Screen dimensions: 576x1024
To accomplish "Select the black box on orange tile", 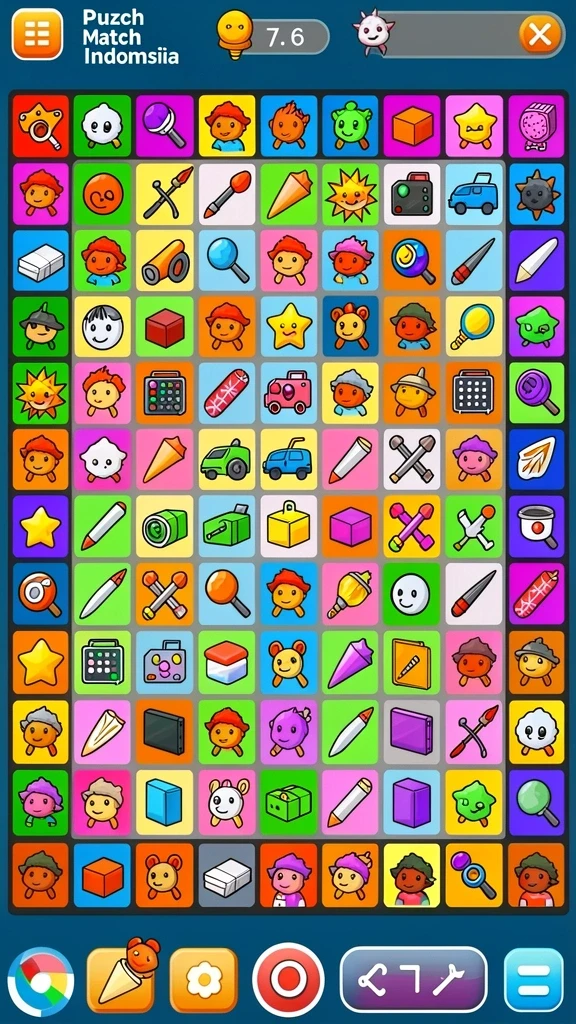I will pos(164,731).
